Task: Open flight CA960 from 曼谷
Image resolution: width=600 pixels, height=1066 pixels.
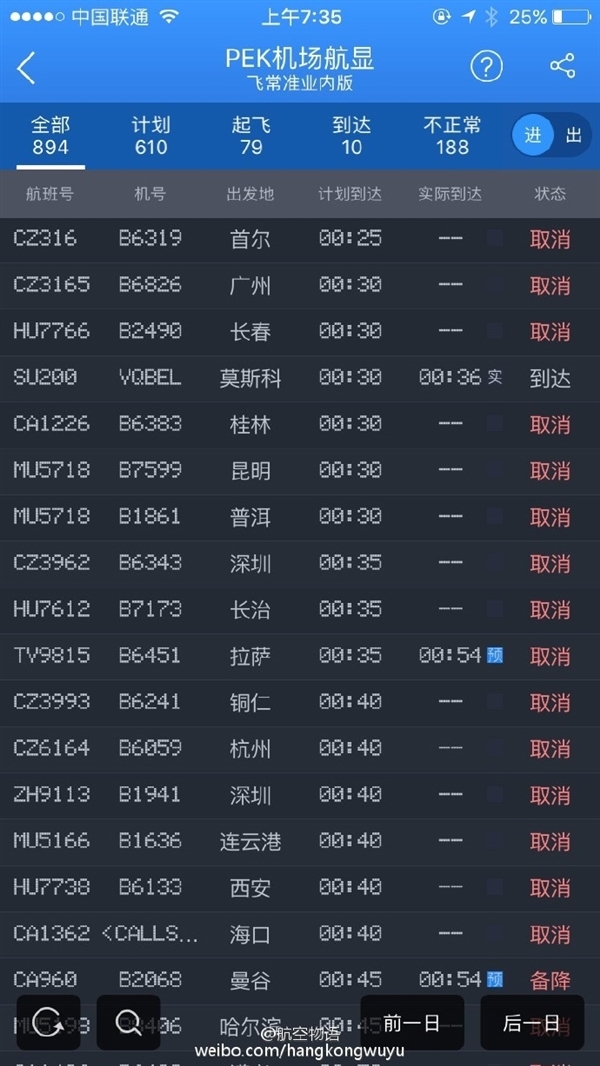Action: (x=300, y=981)
